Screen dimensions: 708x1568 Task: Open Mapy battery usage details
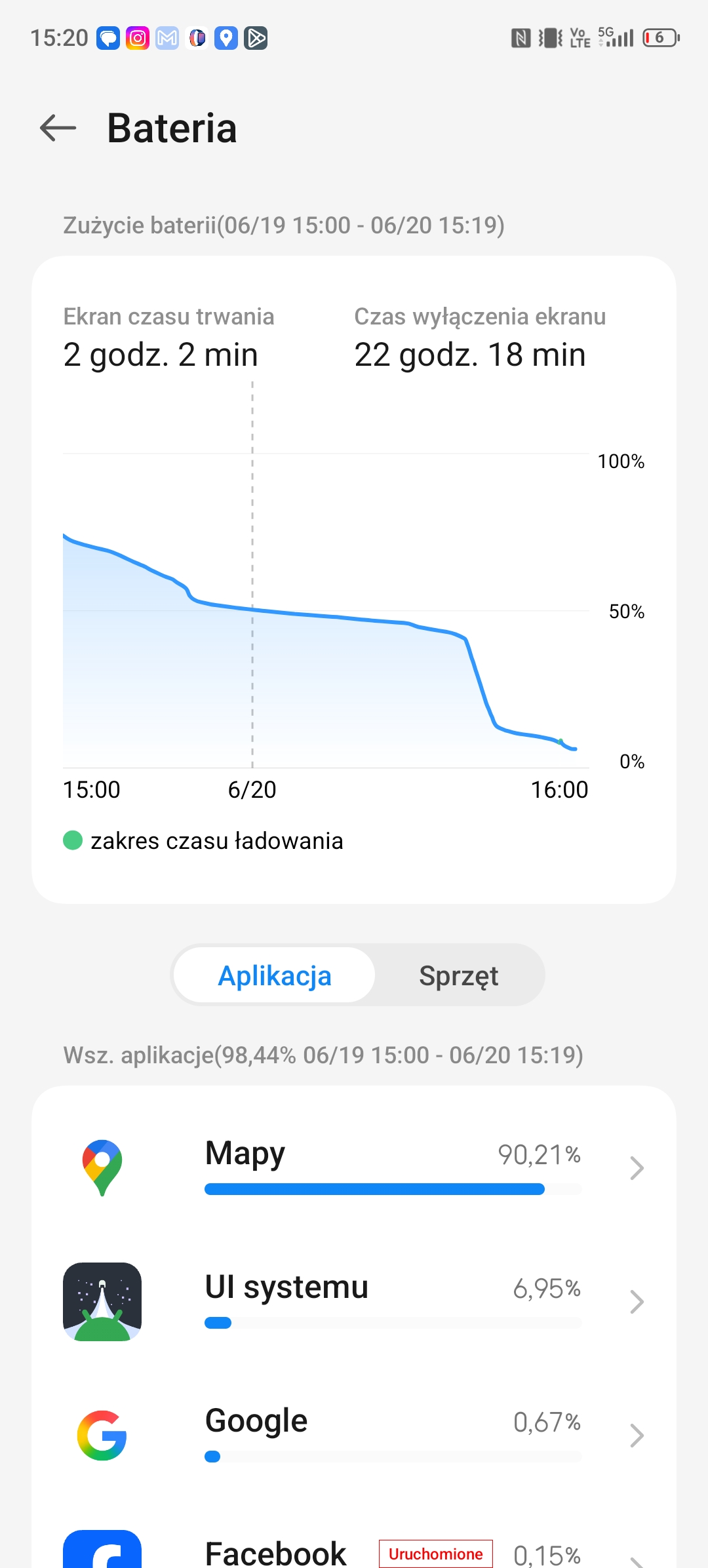tap(354, 1167)
